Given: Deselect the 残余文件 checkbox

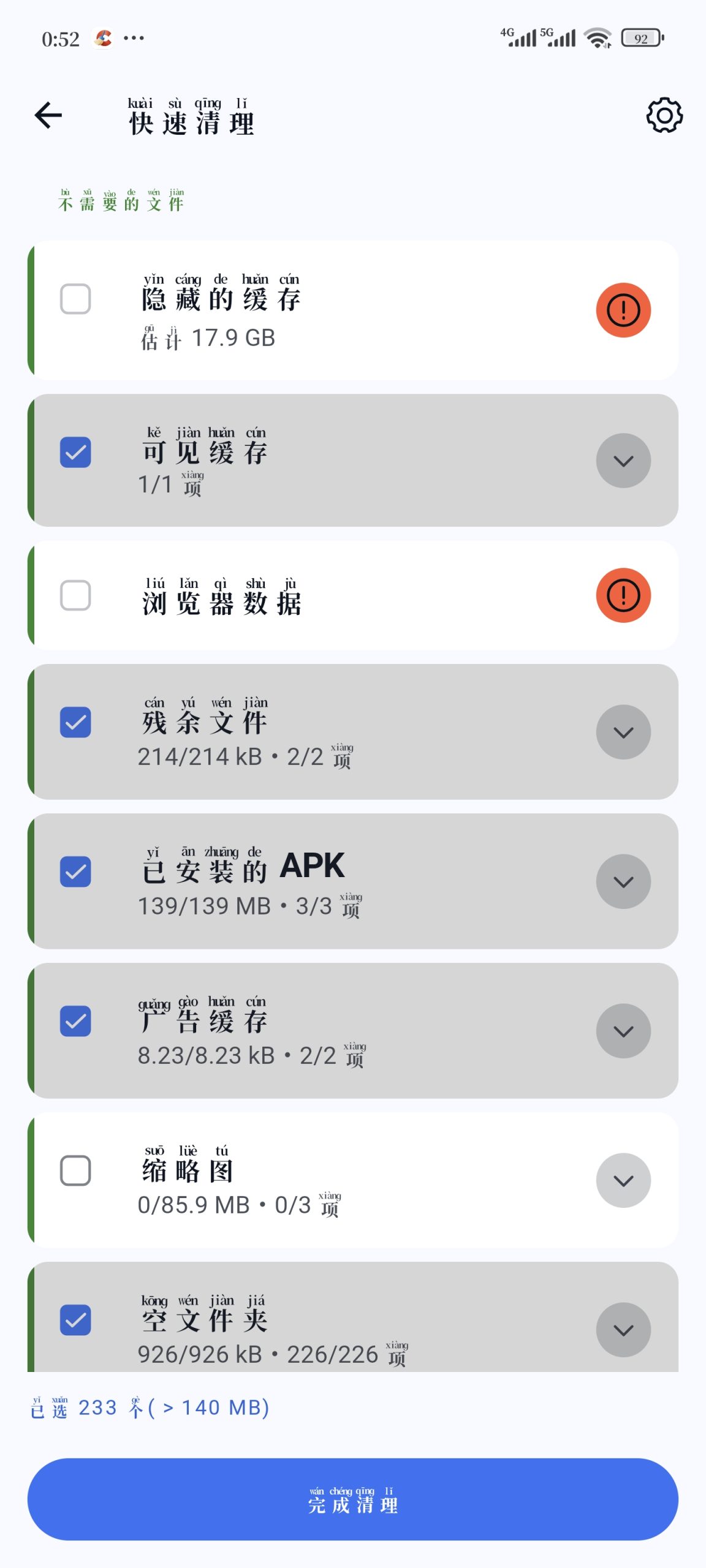Looking at the screenshot, I should pos(75,722).
